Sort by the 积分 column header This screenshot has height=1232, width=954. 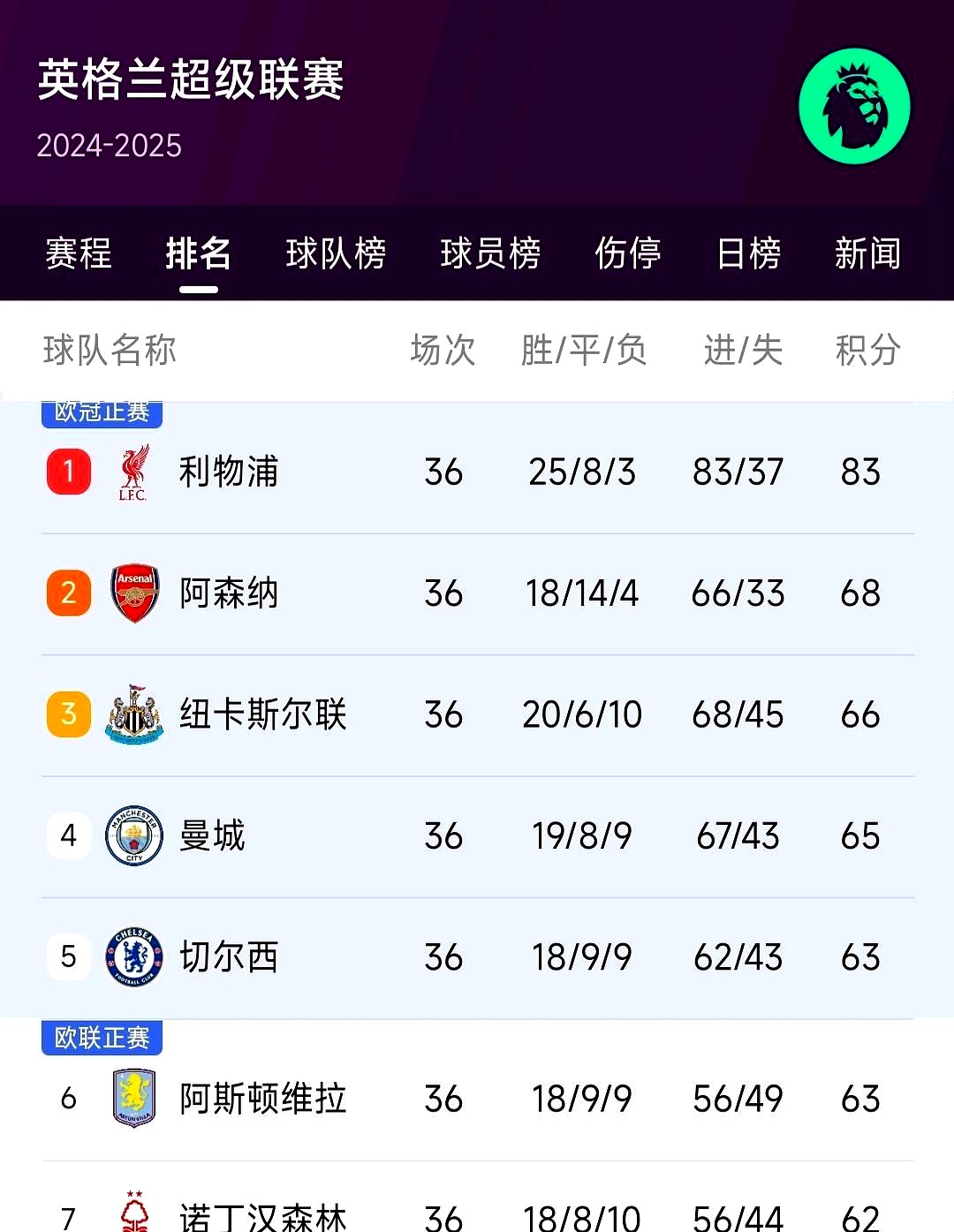point(867,351)
